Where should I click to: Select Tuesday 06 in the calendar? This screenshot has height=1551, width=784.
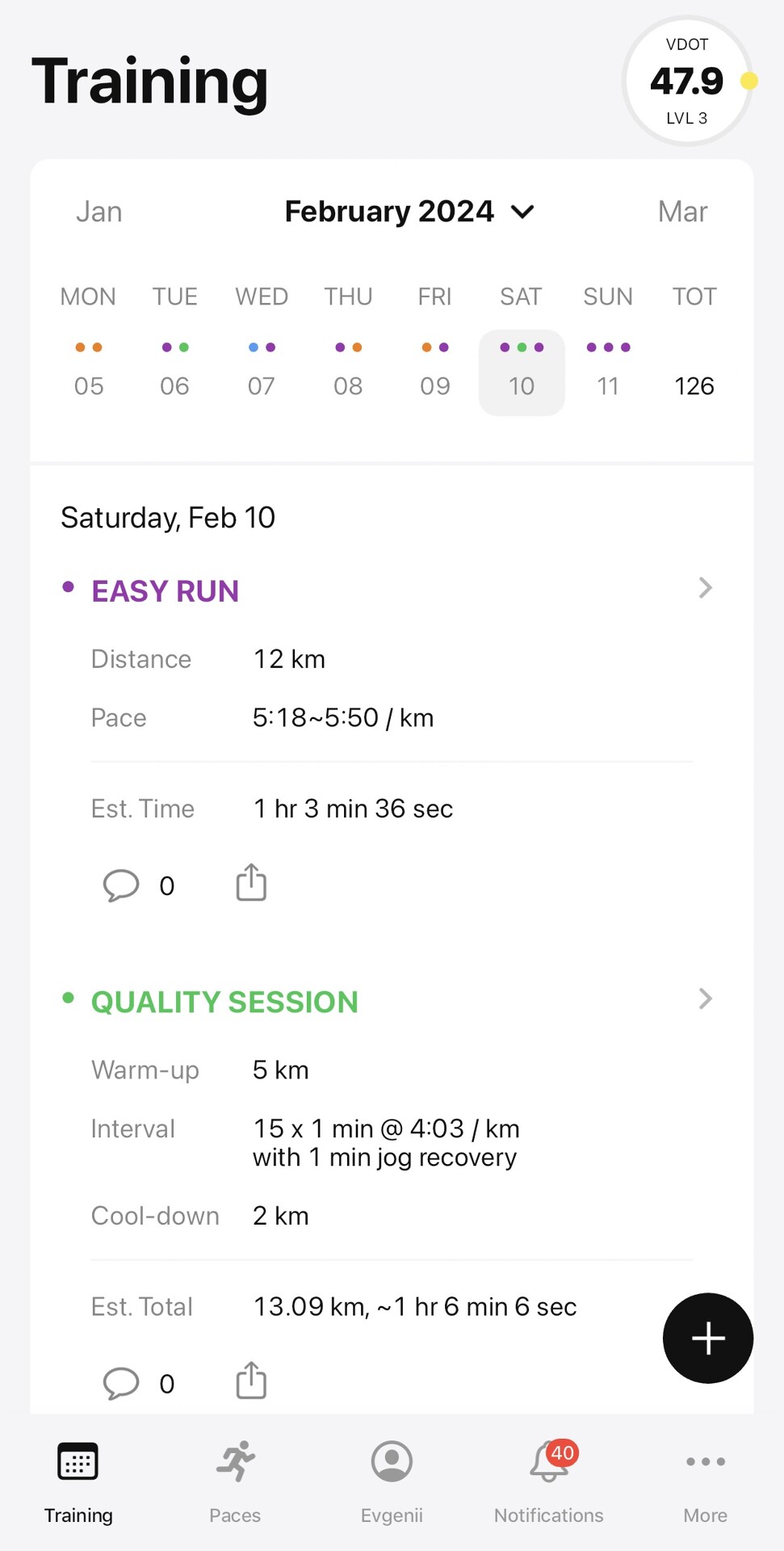tap(174, 372)
